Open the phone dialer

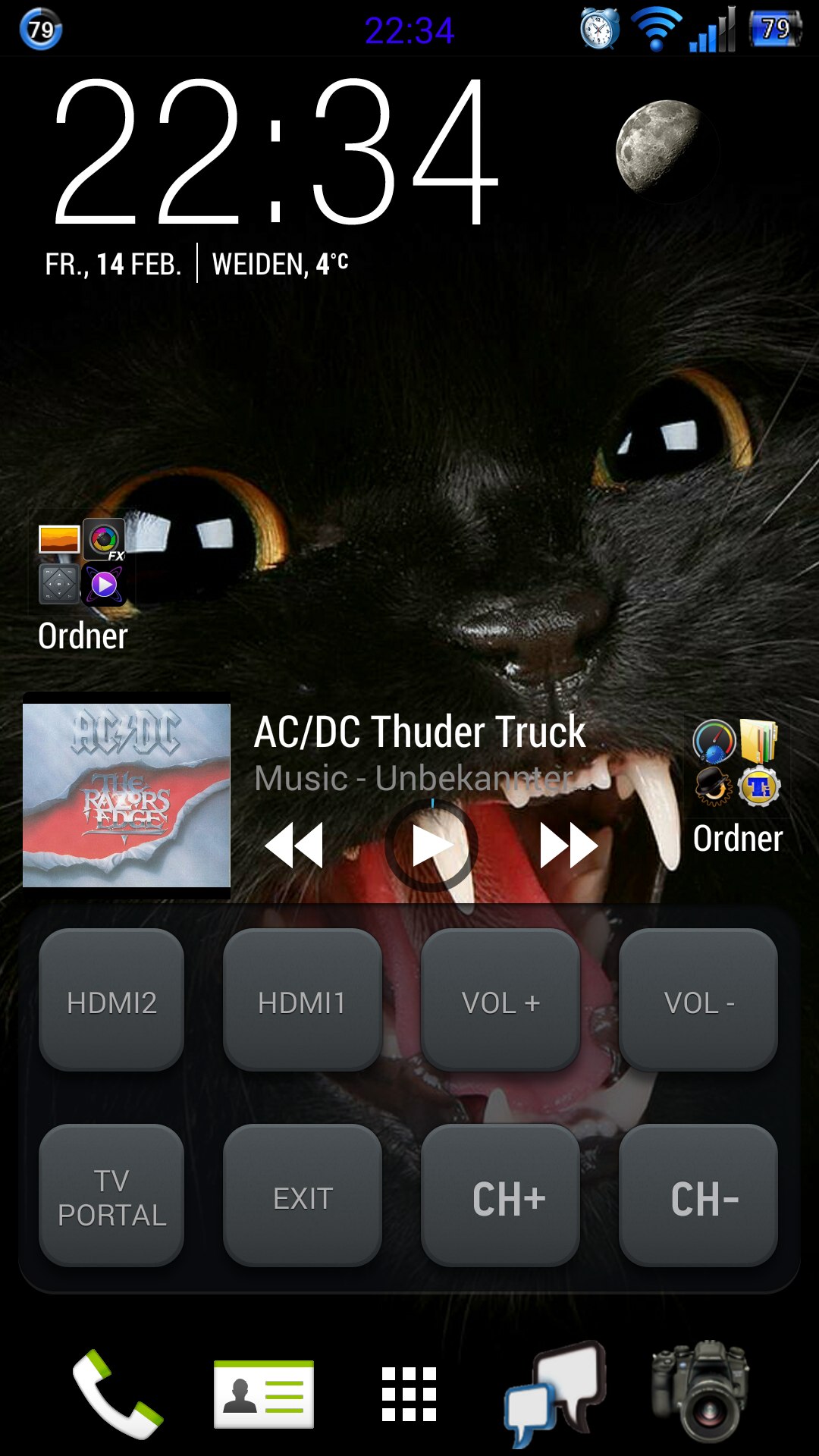[x=117, y=1394]
